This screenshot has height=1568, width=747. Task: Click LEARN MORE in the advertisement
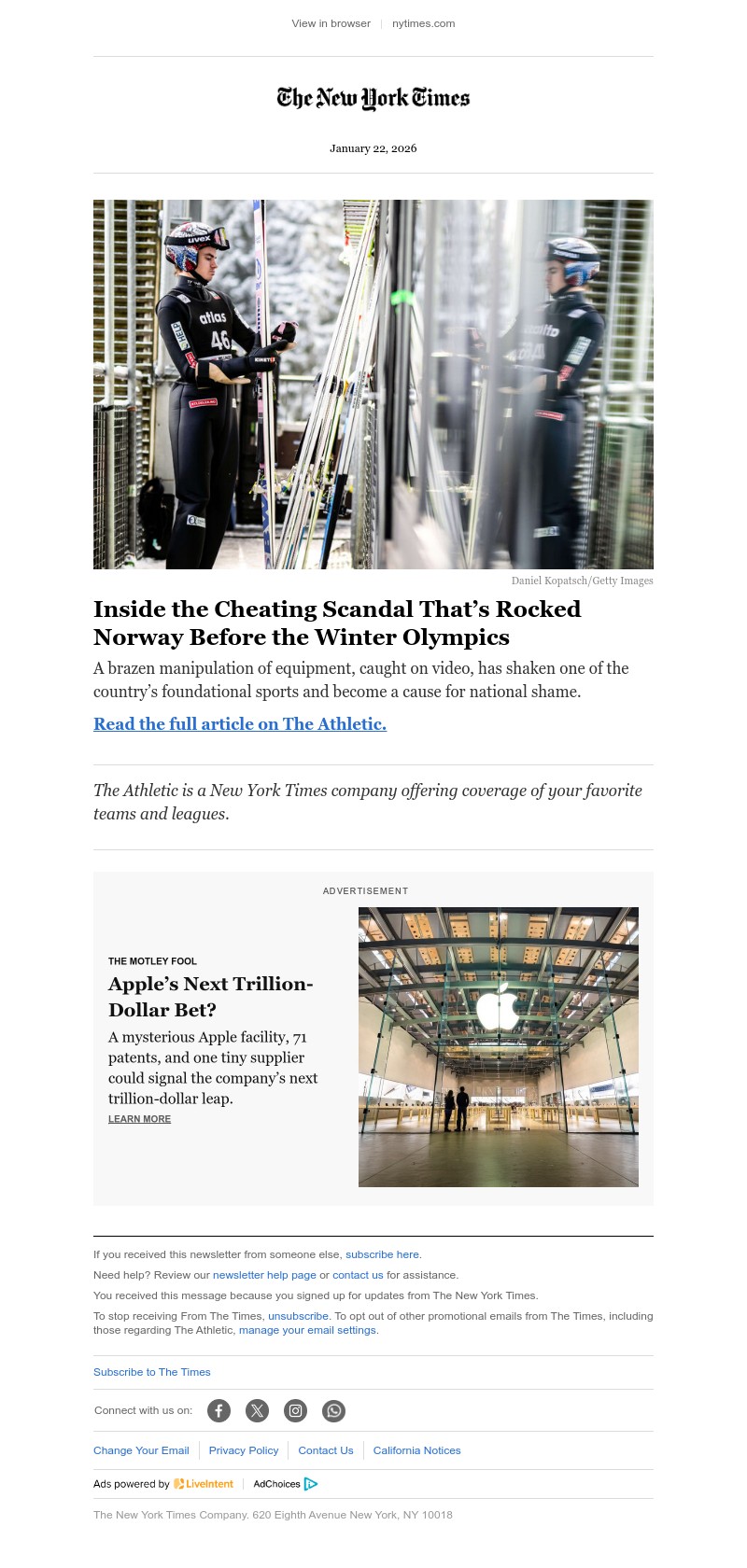(x=139, y=1118)
